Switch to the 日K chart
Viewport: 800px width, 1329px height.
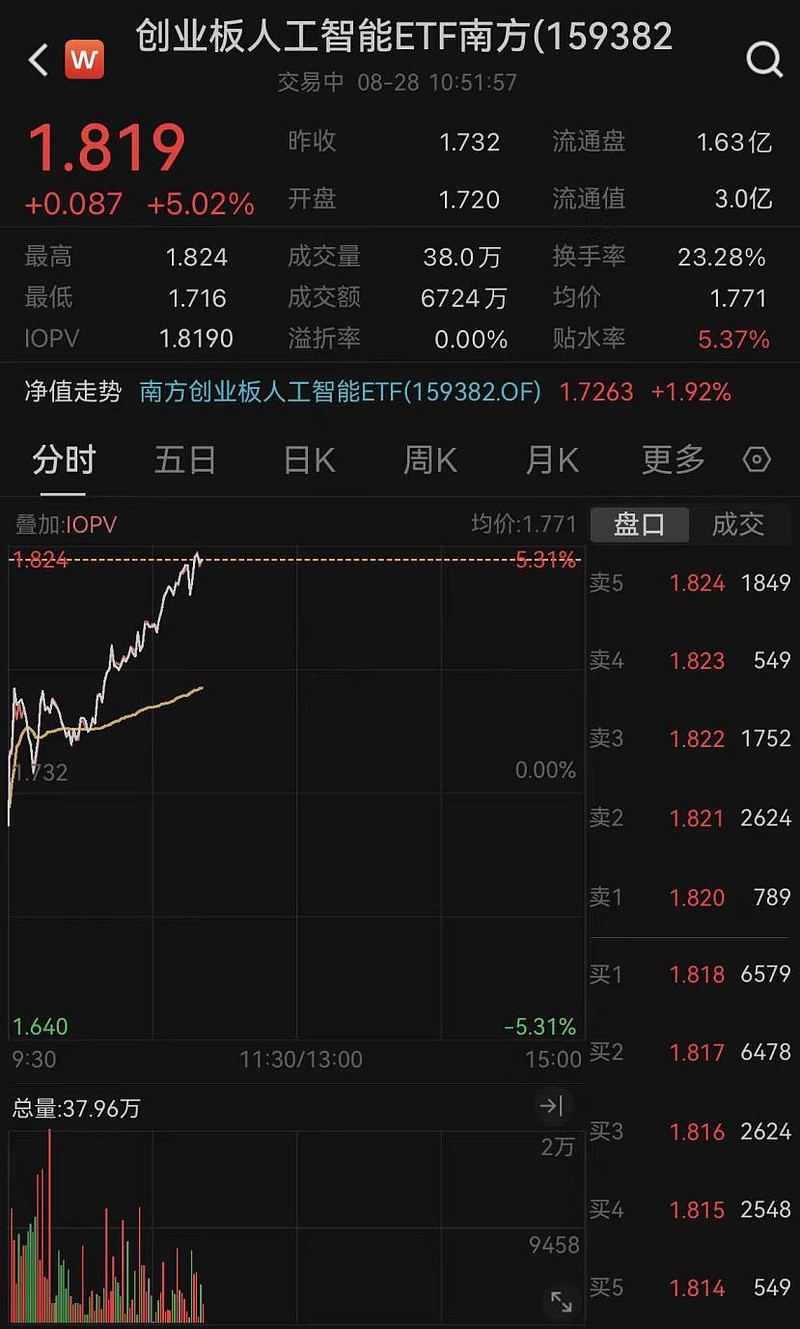point(309,460)
